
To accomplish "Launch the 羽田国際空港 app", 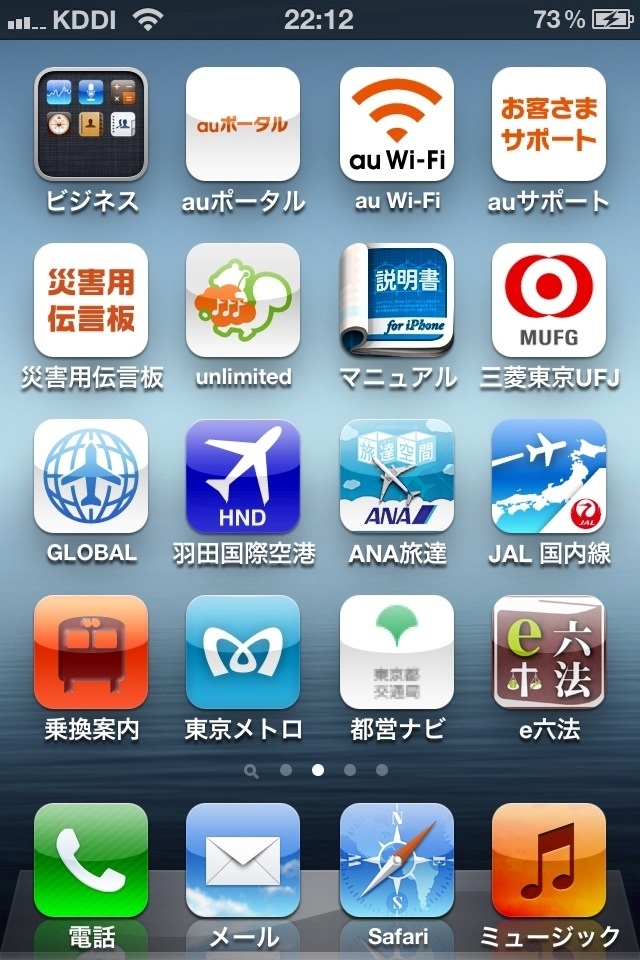I will 243,476.
